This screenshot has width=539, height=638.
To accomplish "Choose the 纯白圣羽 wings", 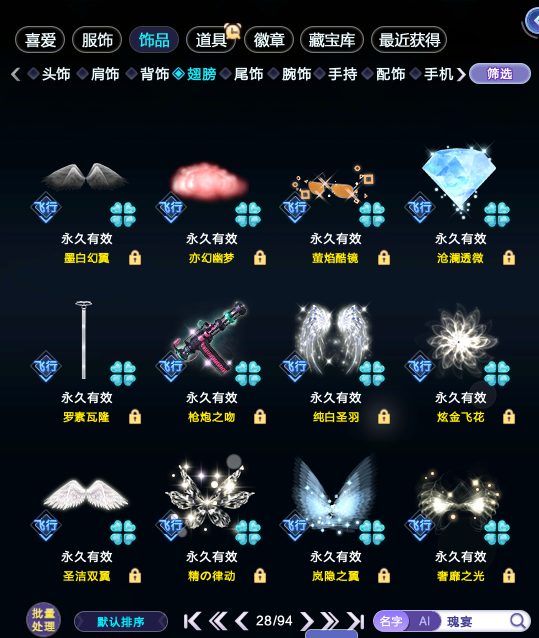I will point(336,362).
